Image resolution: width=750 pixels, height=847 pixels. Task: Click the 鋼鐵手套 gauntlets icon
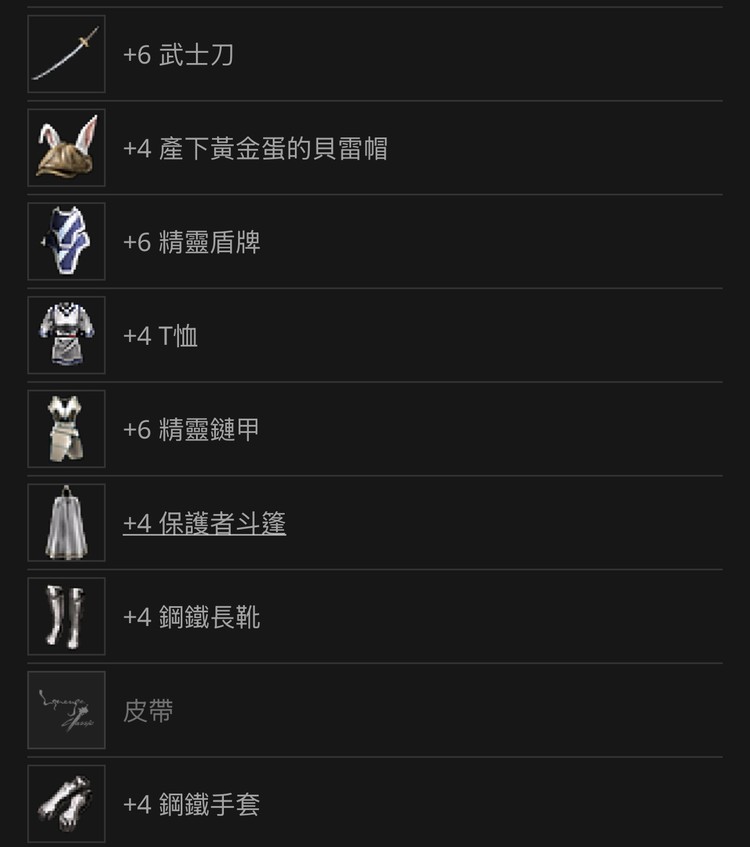(x=65, y=805)
